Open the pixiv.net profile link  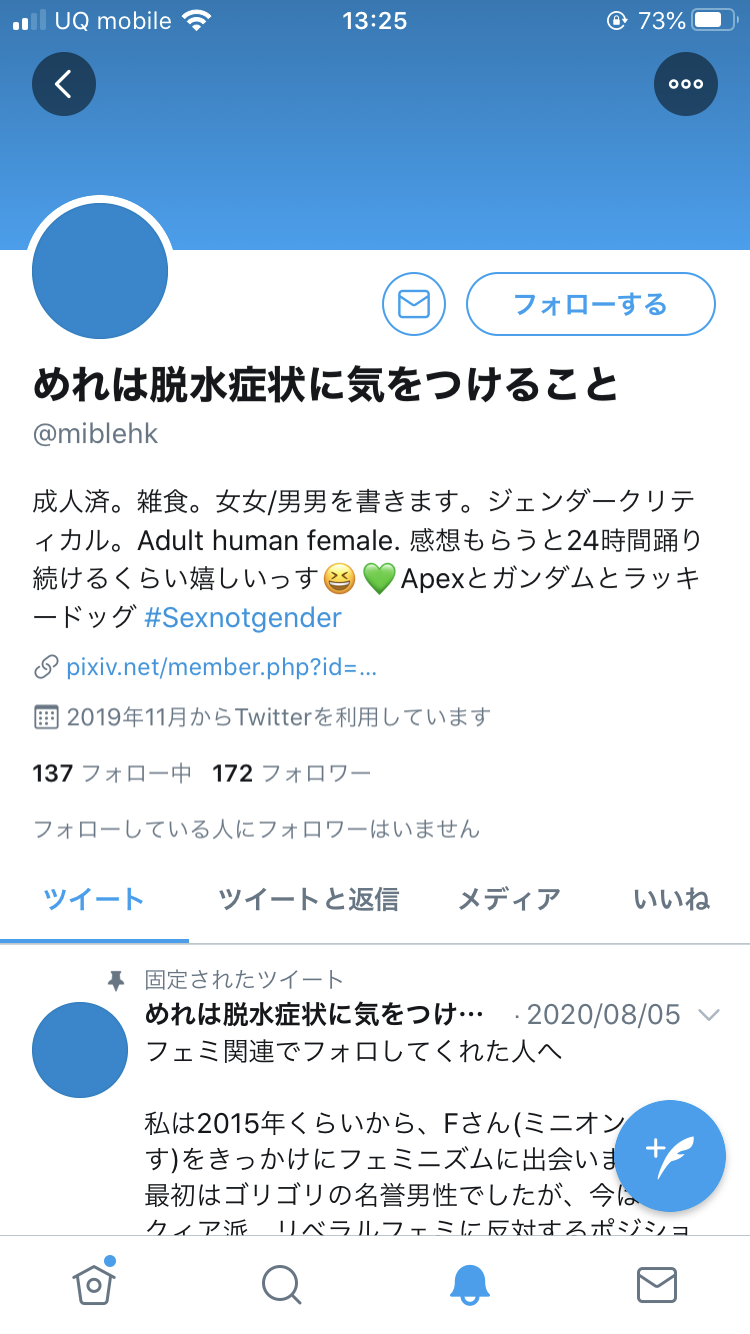click(x=221, y=667)
